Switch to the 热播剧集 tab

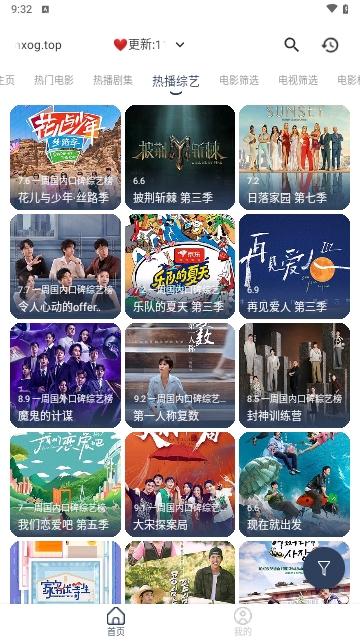tap(113, 80)
